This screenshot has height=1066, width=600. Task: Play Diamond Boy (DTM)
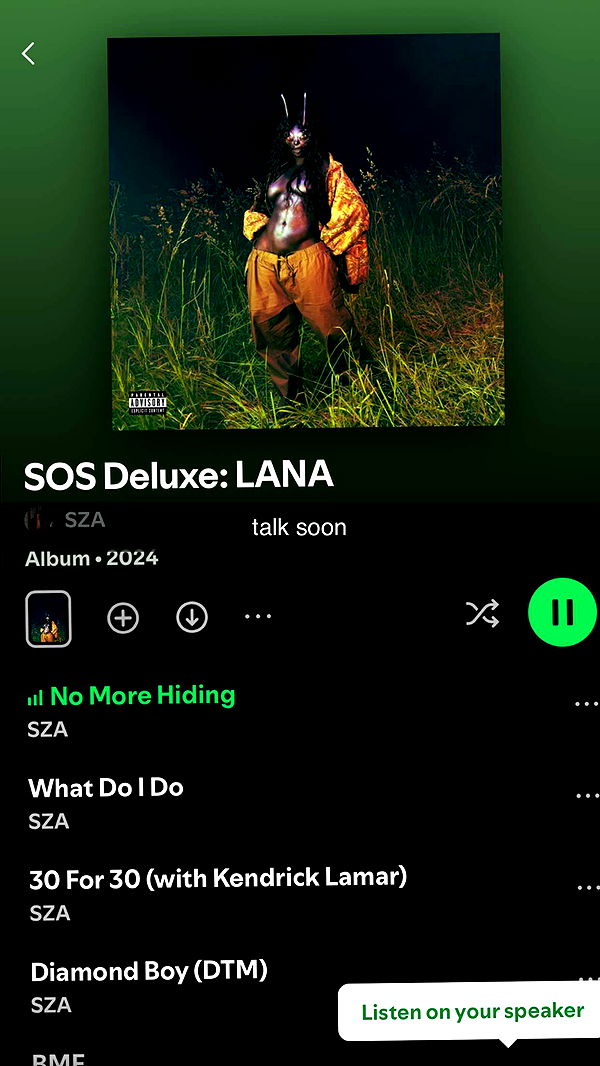point(149,971)
